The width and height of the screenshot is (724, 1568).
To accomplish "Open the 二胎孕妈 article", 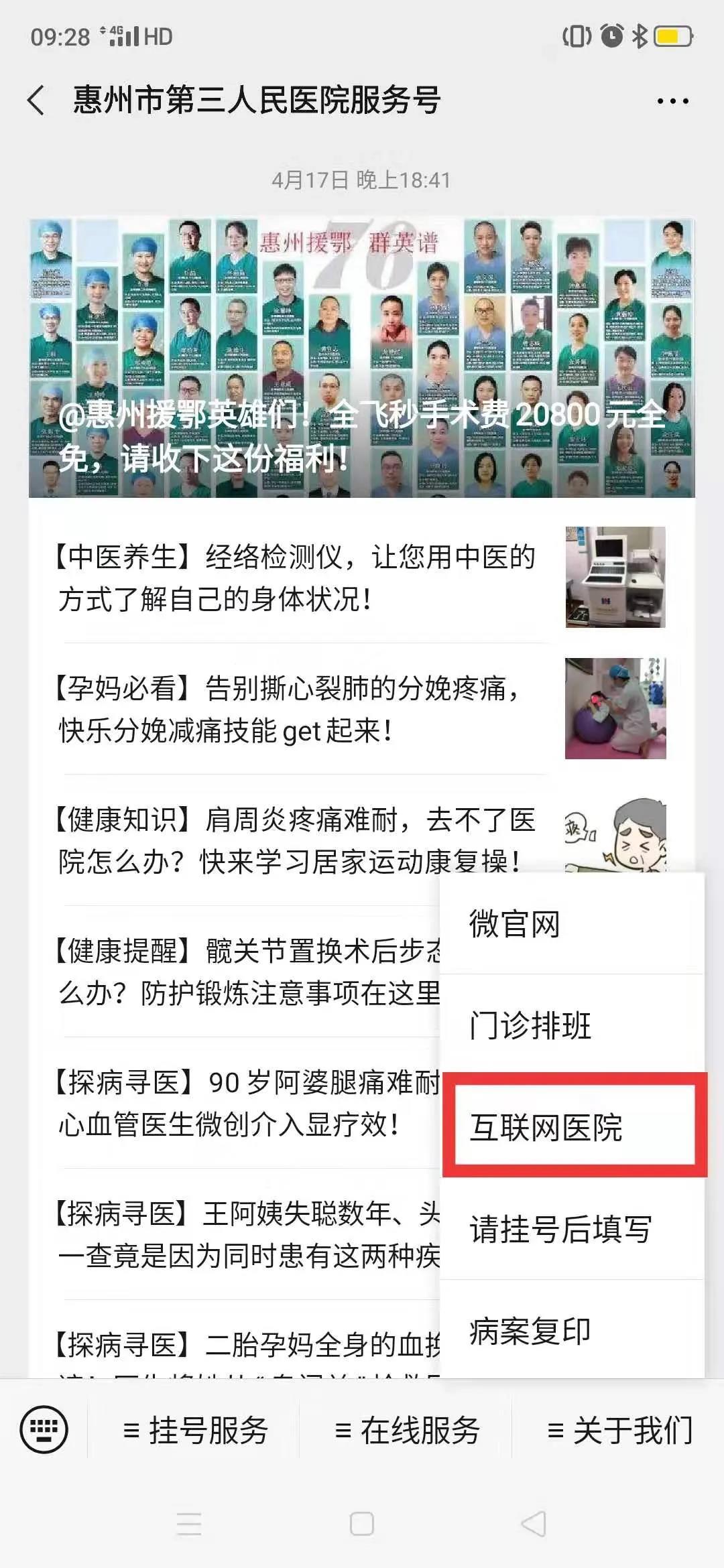I will tap(248, 1344).
